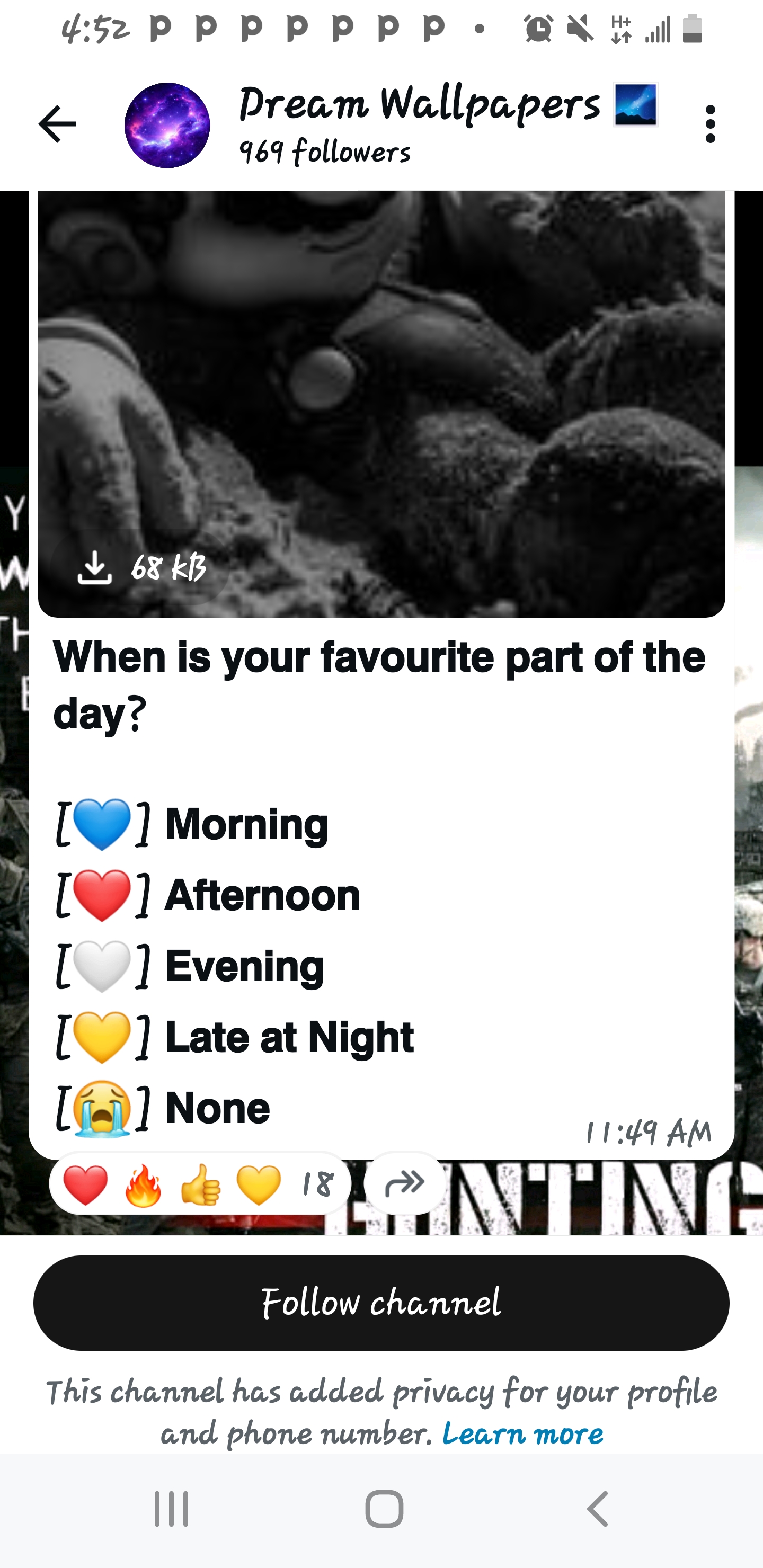Open the three-dot overflow menu
Viewport: 763px width, 1568px height.
(x=710, y=124)
